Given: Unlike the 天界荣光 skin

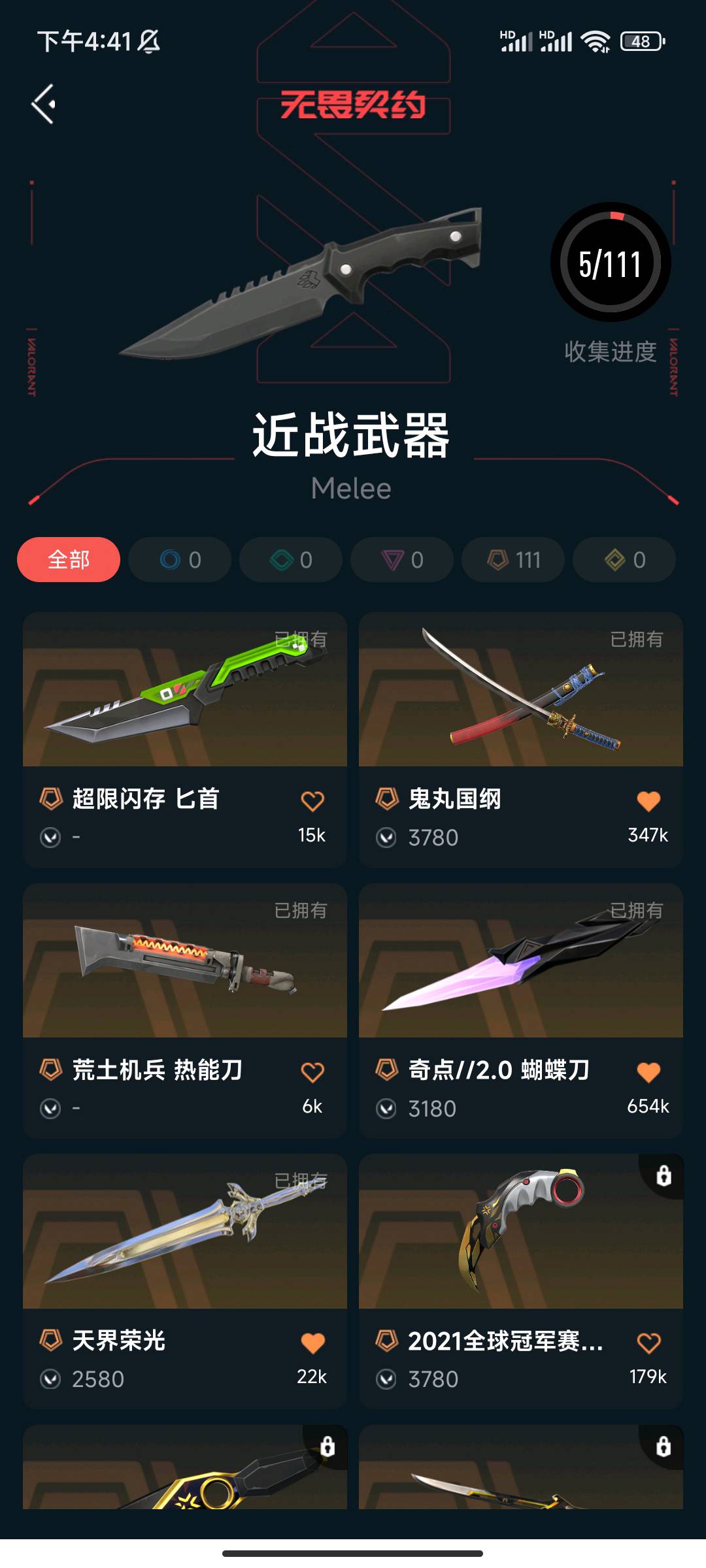Looking at the screenshot, I should click(x=312, y=1343).
